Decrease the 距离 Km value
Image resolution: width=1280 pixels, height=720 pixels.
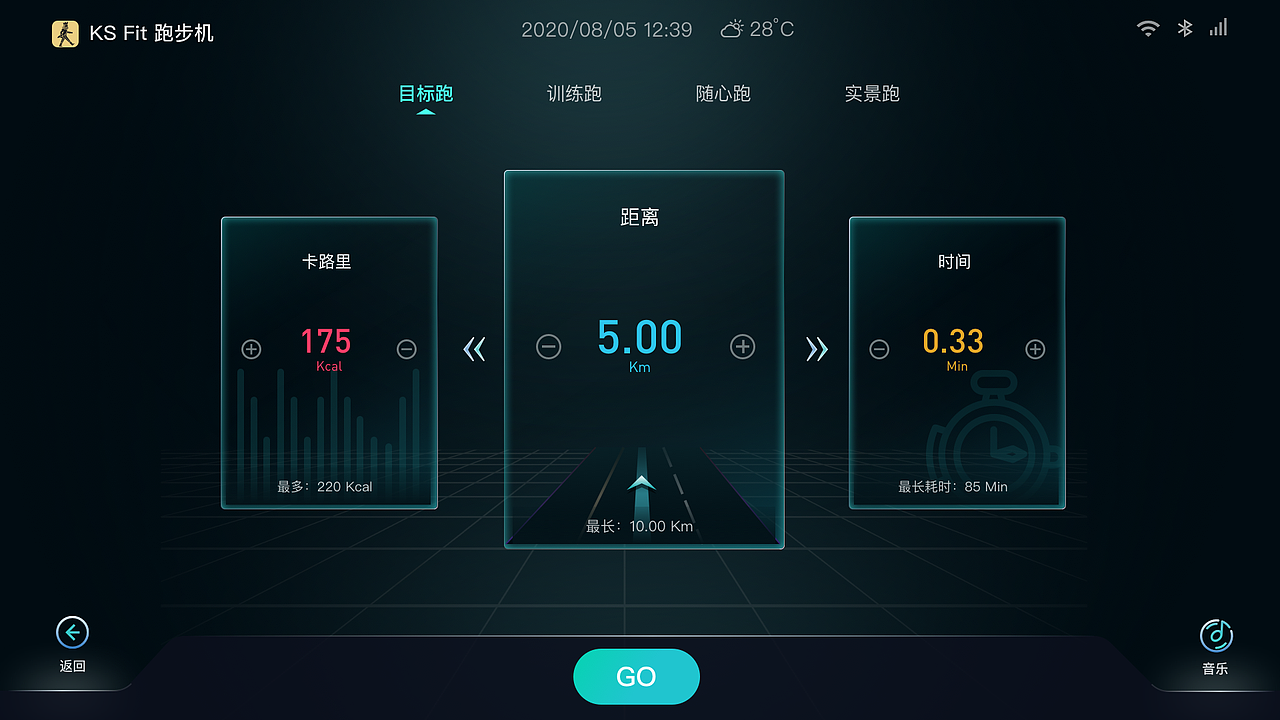pyautogui.click(x=548, y=347)
